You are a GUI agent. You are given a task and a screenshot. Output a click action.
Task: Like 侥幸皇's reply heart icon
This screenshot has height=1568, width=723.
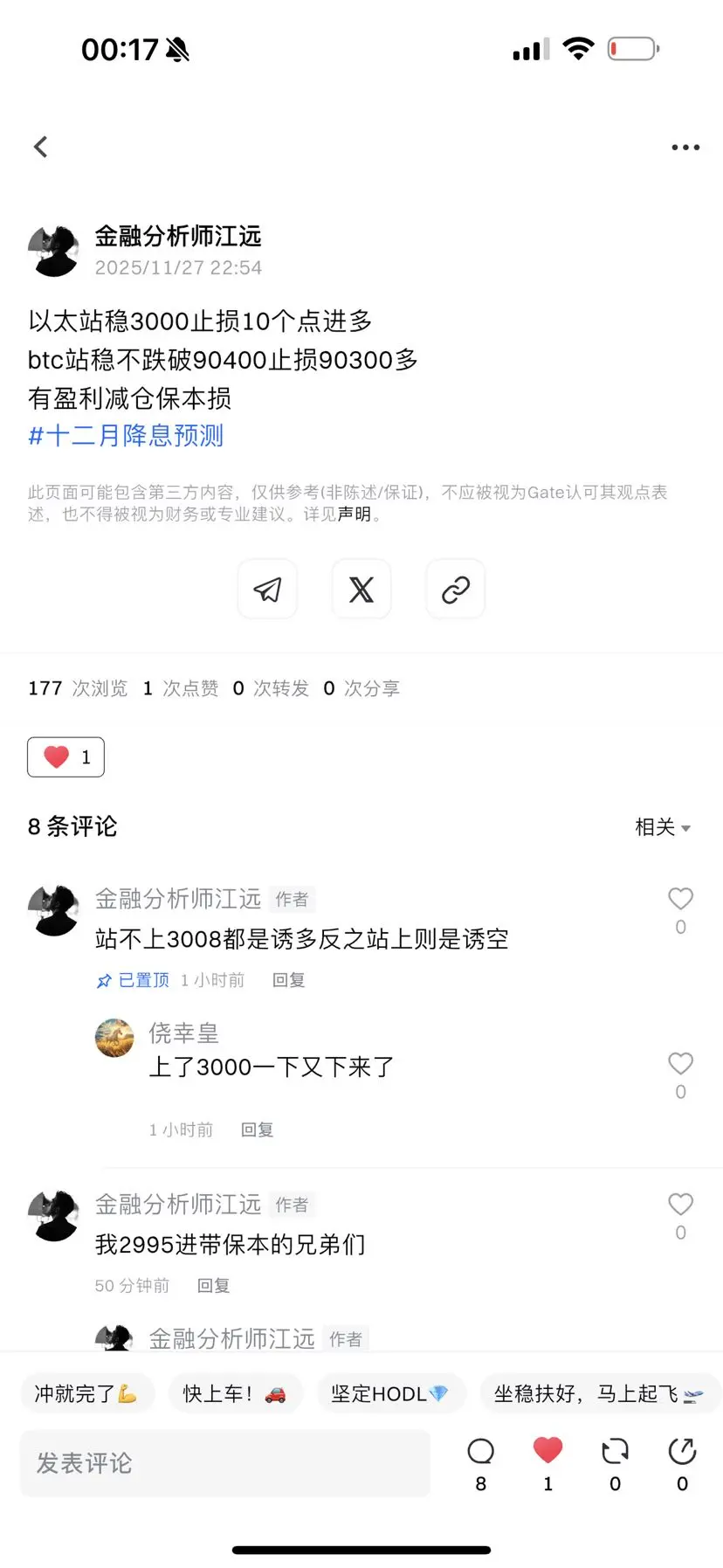680,1063
